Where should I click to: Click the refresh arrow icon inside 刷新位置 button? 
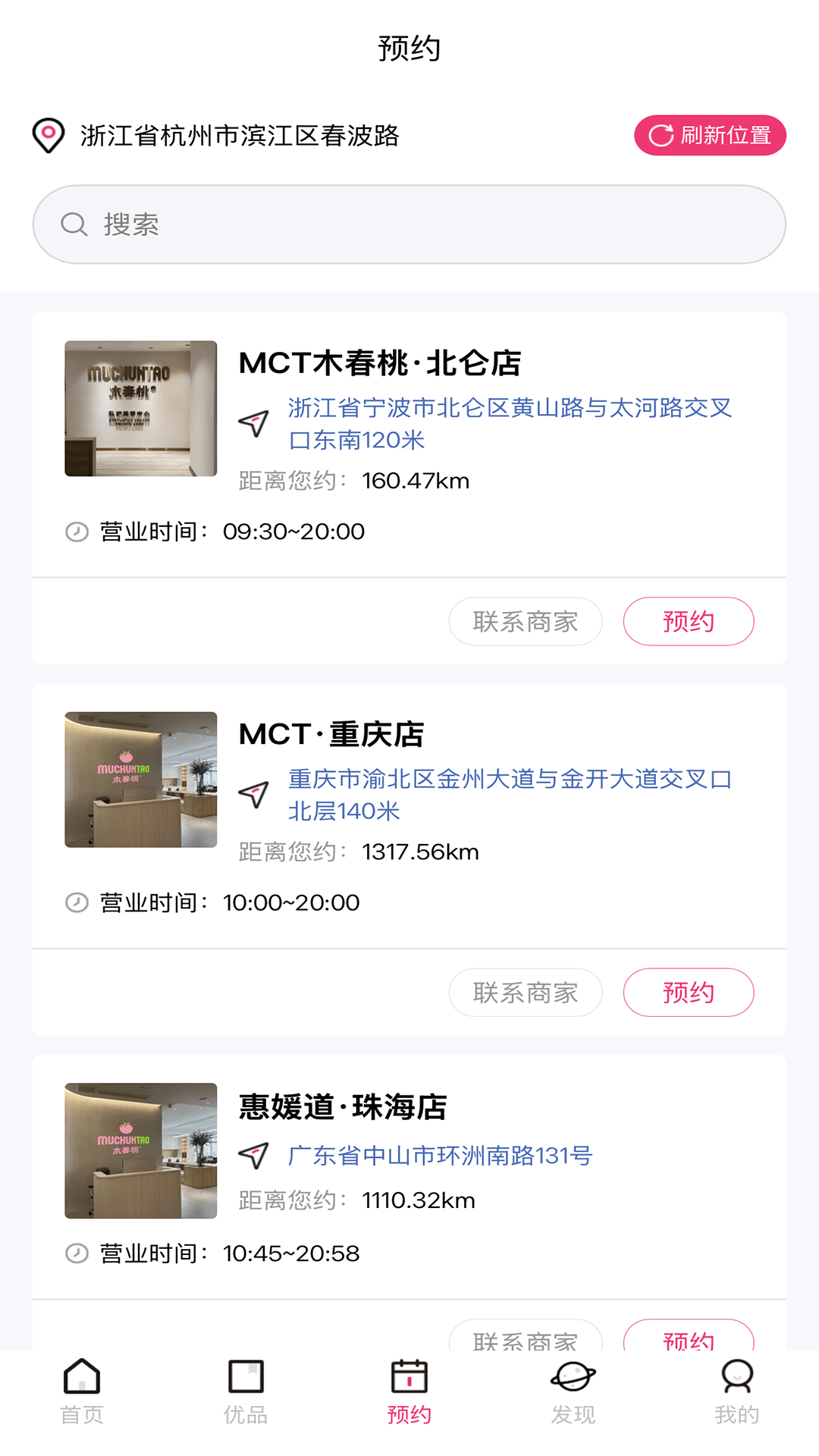661,135
